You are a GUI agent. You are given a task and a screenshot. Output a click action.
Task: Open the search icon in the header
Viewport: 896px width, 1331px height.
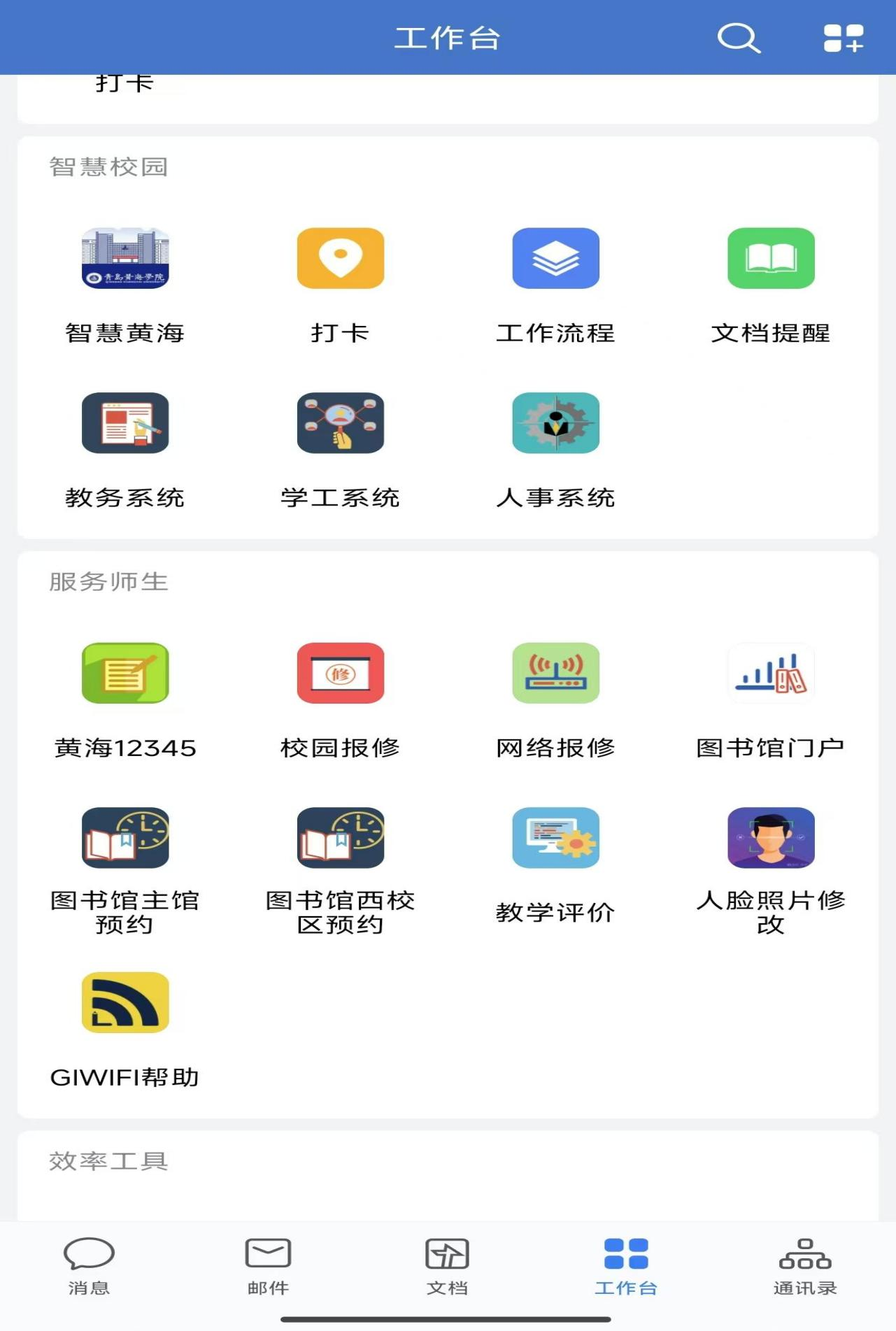738,38
